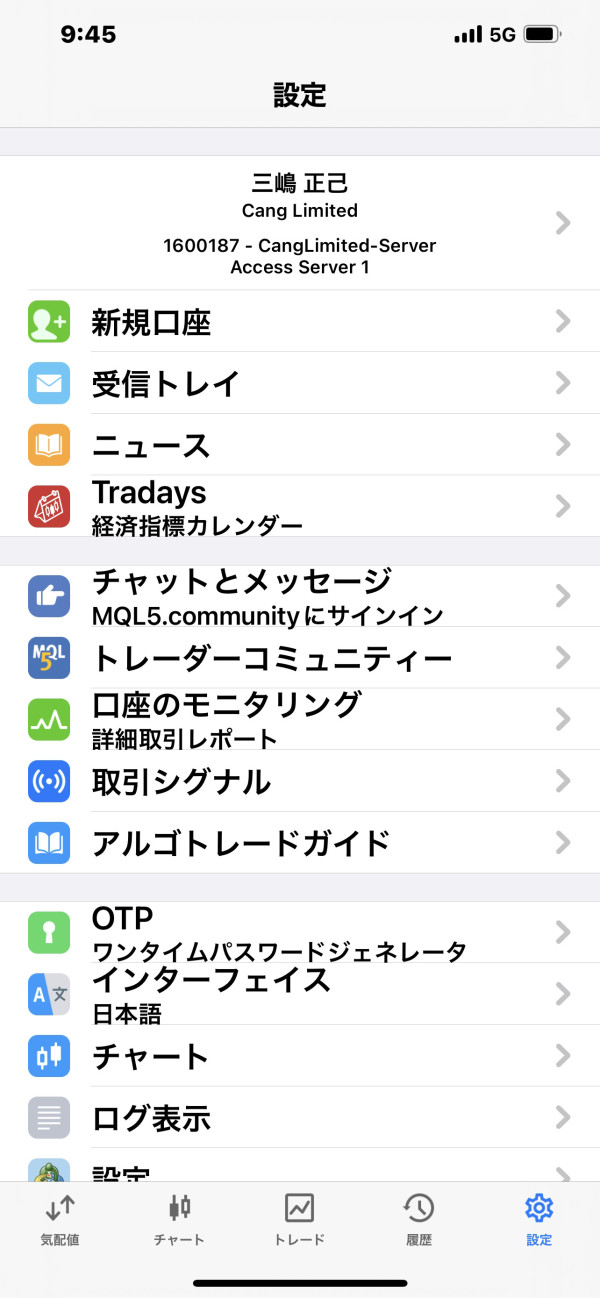Image resolution: width=600 pixels, height=1298 pixels.
Task: Open 新規口座 to create a new account
Action: point(300,322)
